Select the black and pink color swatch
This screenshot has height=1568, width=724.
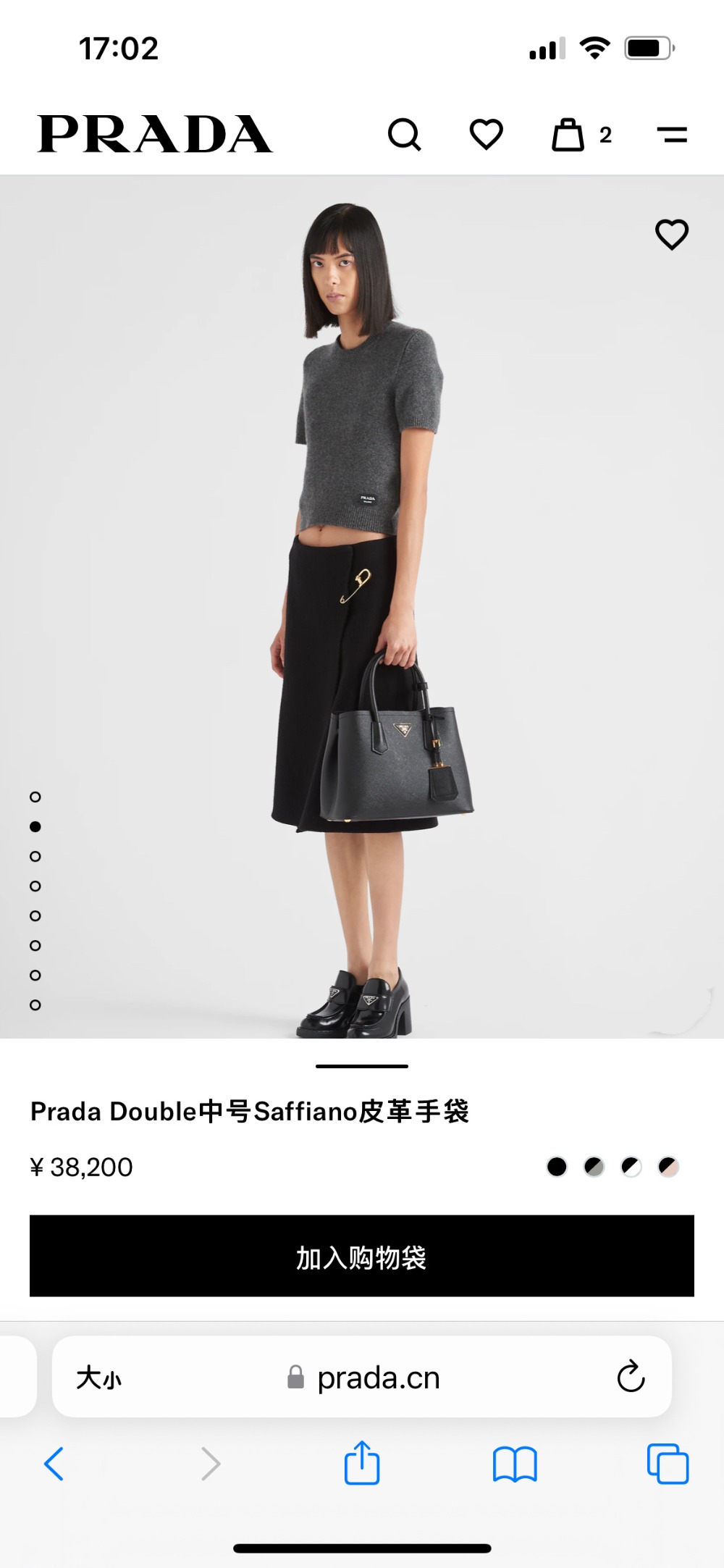(x=668, y=1167)
